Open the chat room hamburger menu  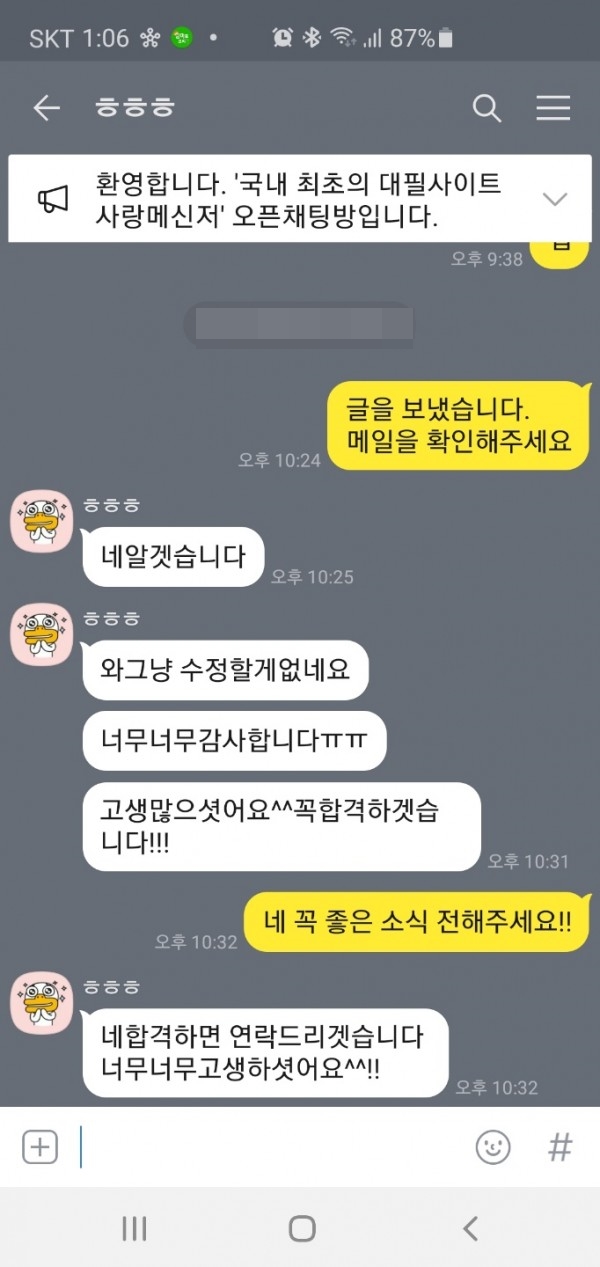pos(553,108)
